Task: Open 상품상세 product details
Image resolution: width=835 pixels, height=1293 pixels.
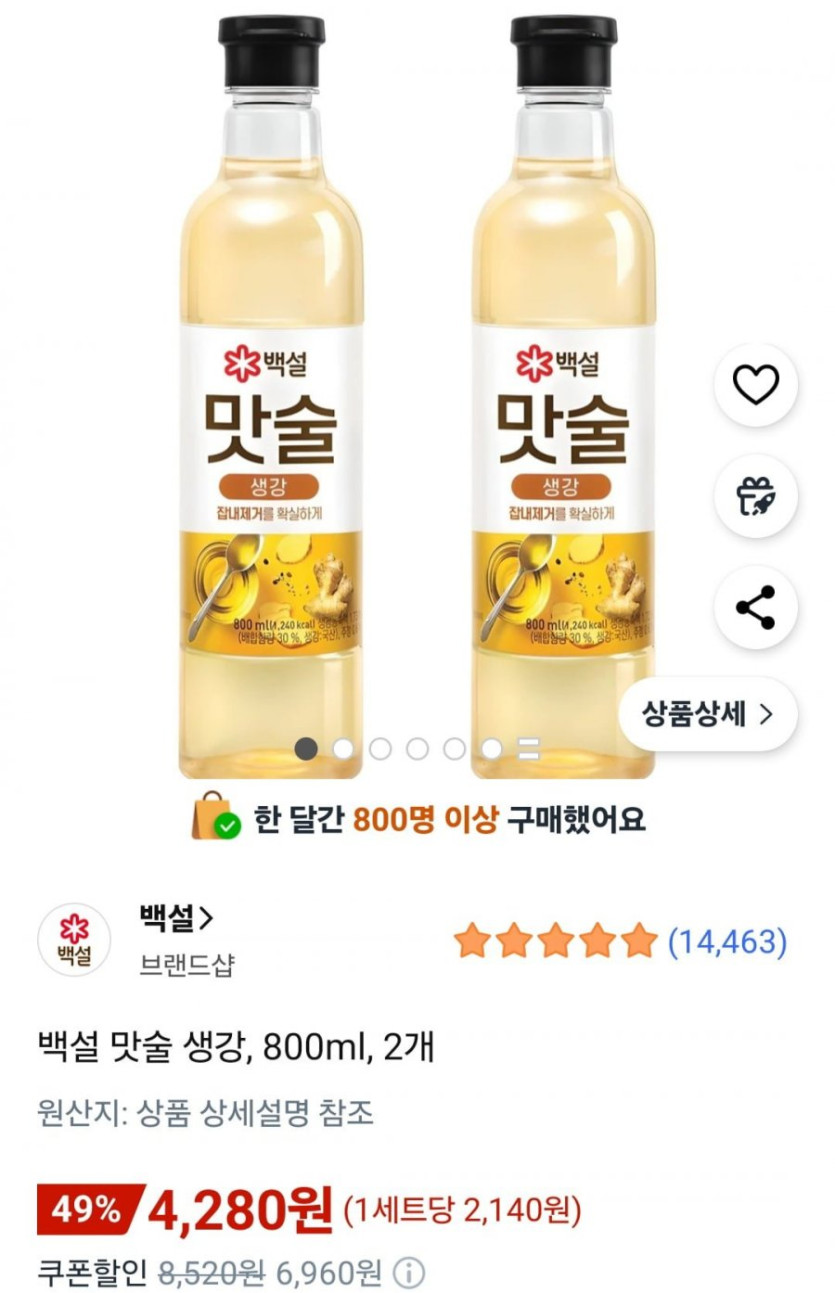Action: (708, 715)
